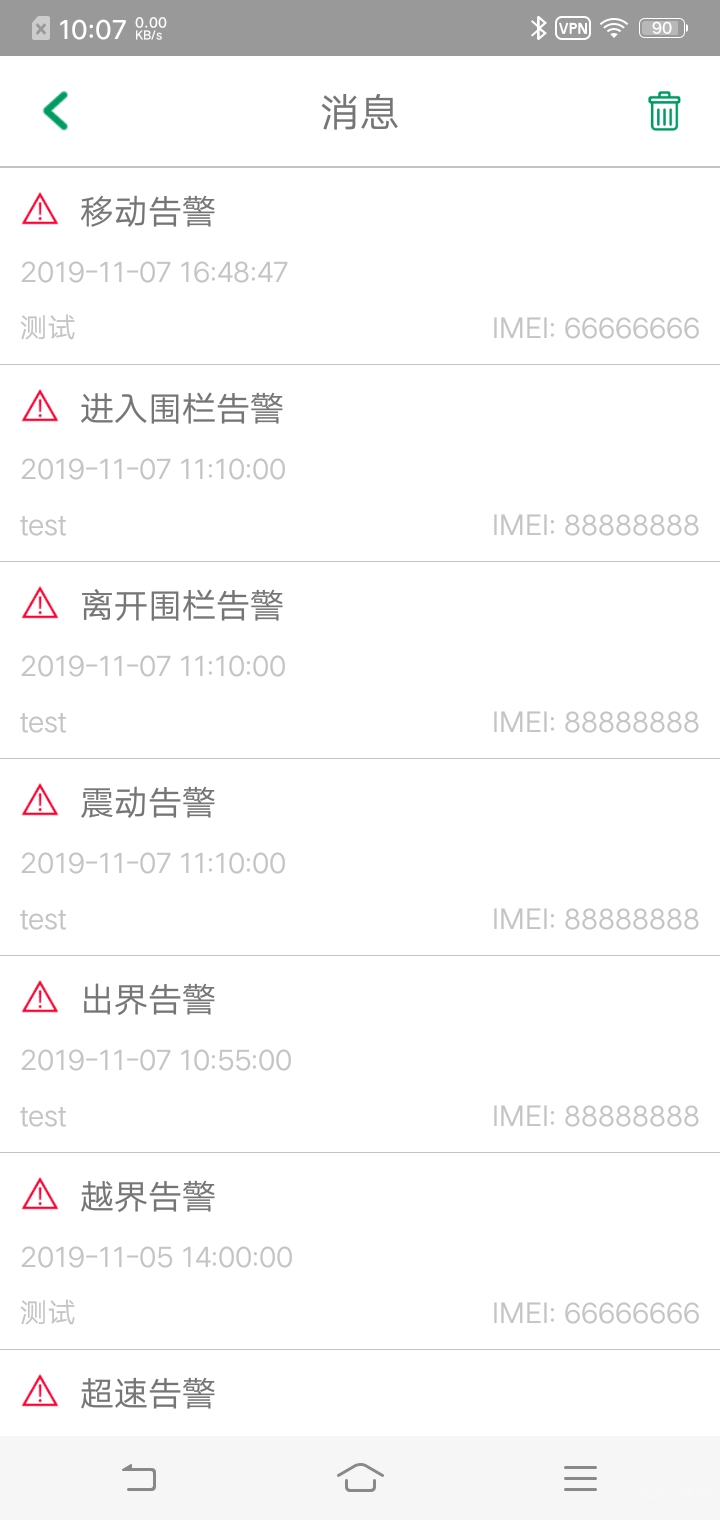The image size is (720, 1520).
Task: Open the 越界告警 message
Action: (x=360, y=1251)
